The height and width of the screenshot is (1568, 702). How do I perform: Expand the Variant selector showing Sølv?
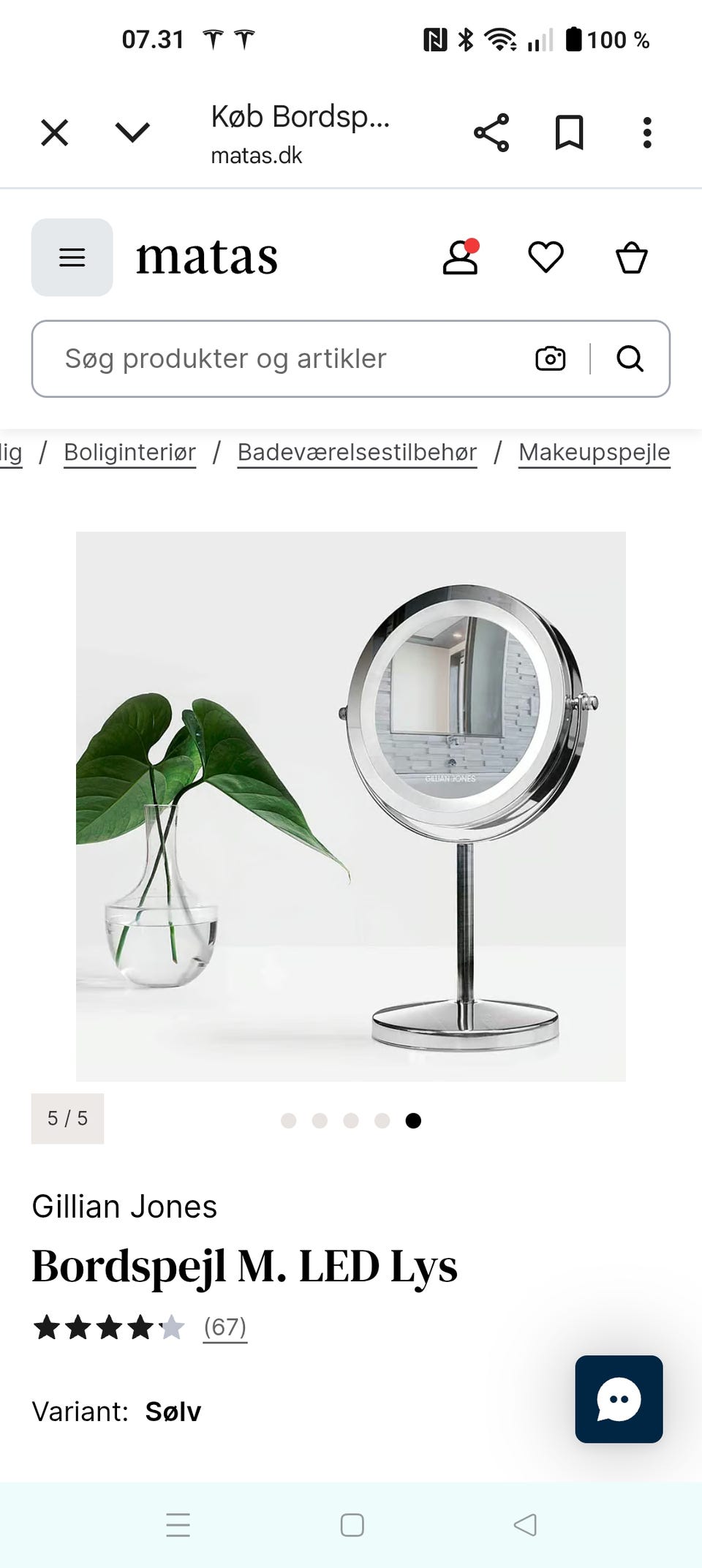pos(173,1411)
